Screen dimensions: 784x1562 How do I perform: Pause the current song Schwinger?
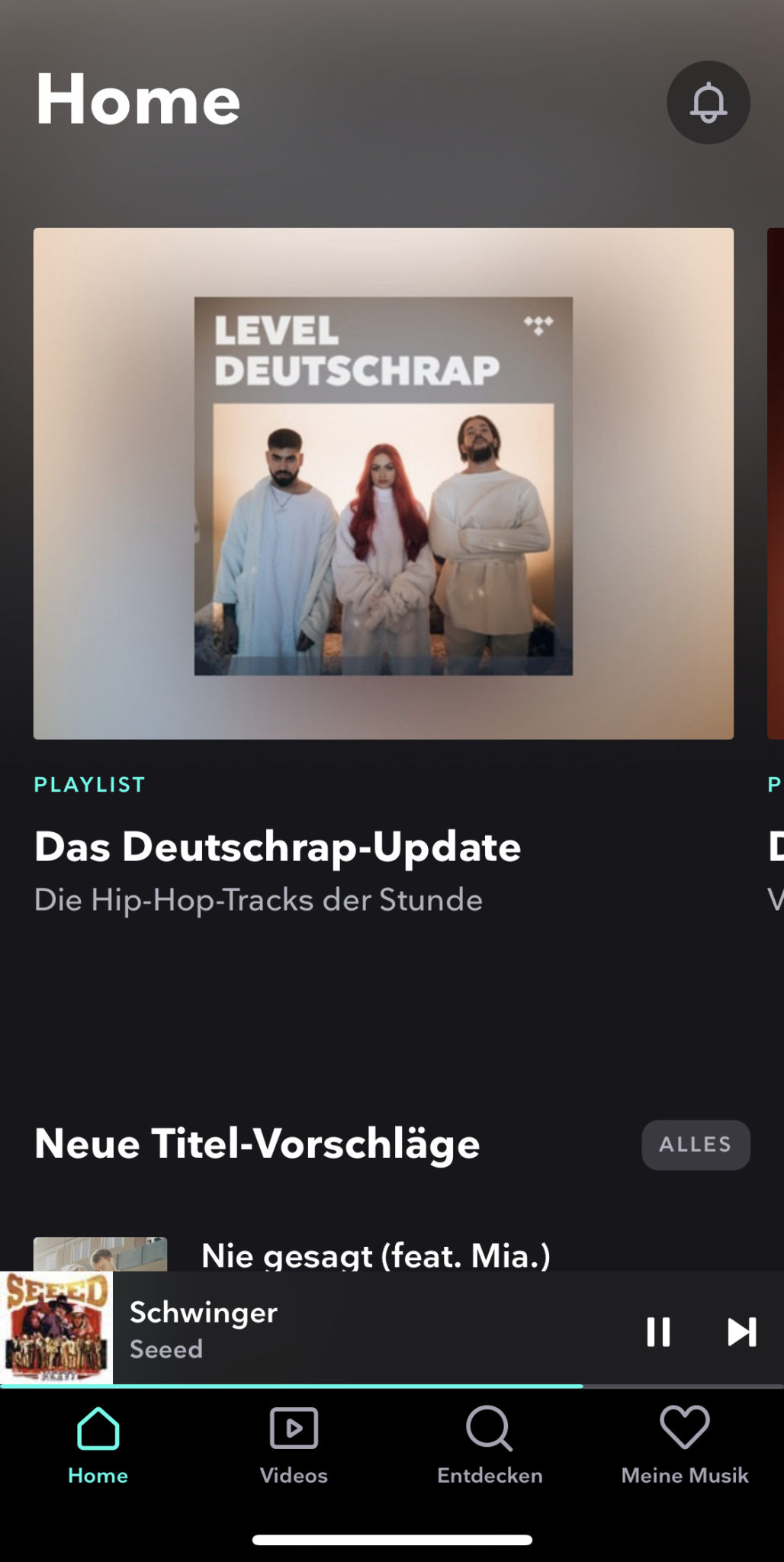coord(657,1332)
